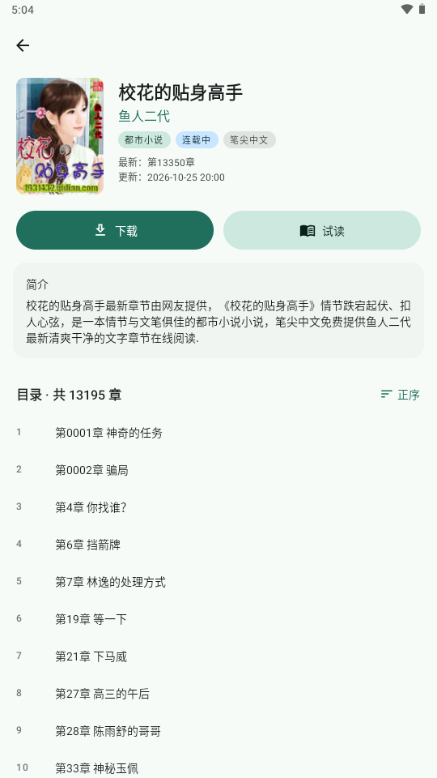Open chapter 第4章 你找谁？
437x778 pixels.
pos(218,507)
